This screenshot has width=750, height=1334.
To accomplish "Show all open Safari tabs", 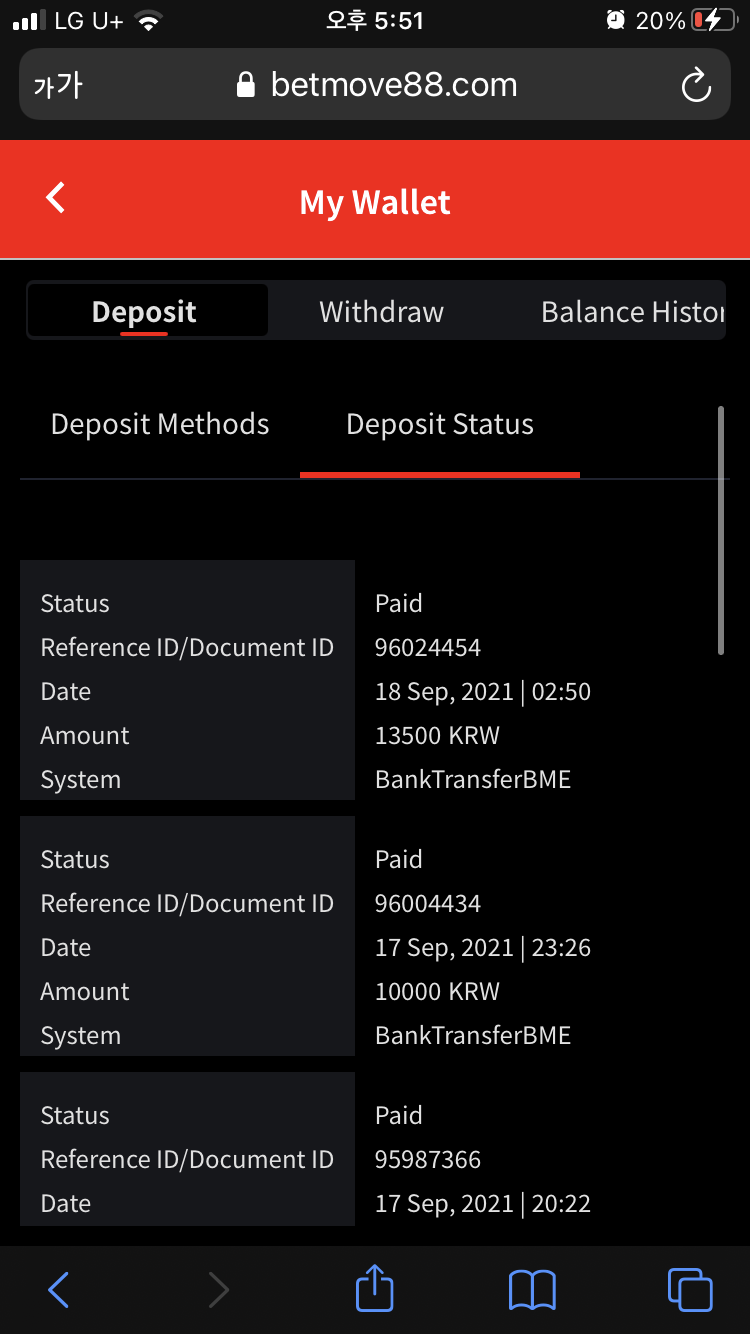I will coord(690,1290).
